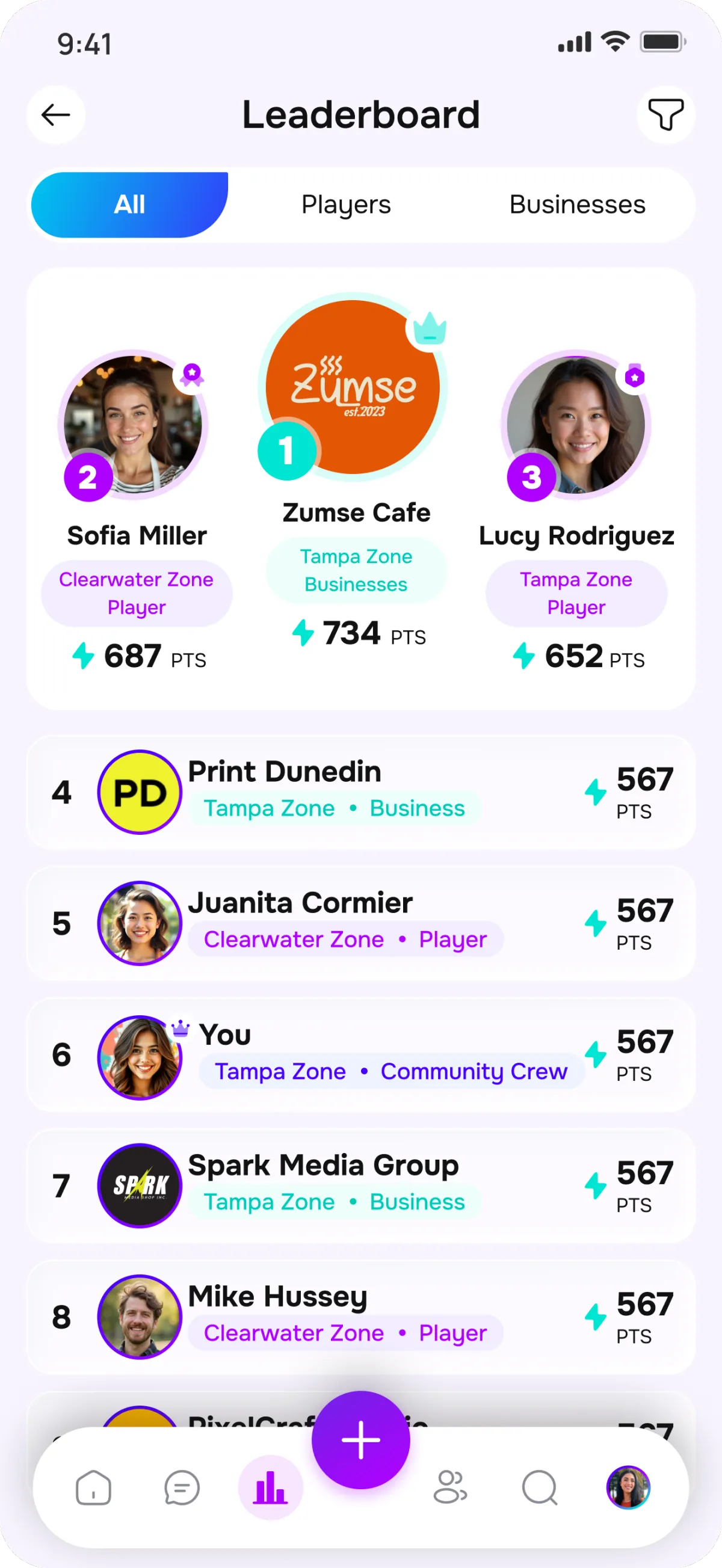Screen dimensions: 722x1568
Task: Open your profile avatar tab
Action: pos(628,1487)
